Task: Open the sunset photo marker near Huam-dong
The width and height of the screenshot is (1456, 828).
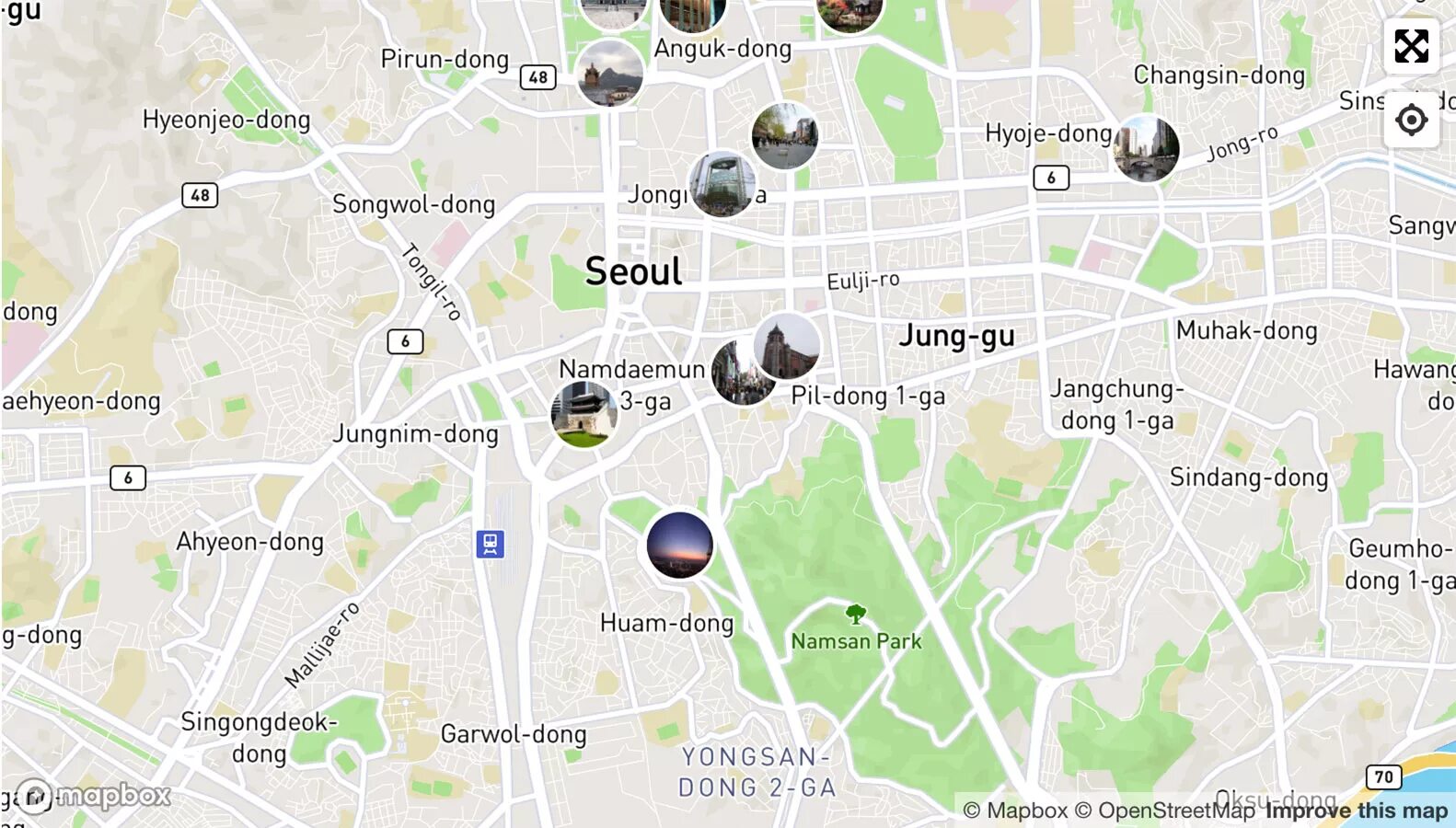Action: pyautogui.click(x=679, y=546)
